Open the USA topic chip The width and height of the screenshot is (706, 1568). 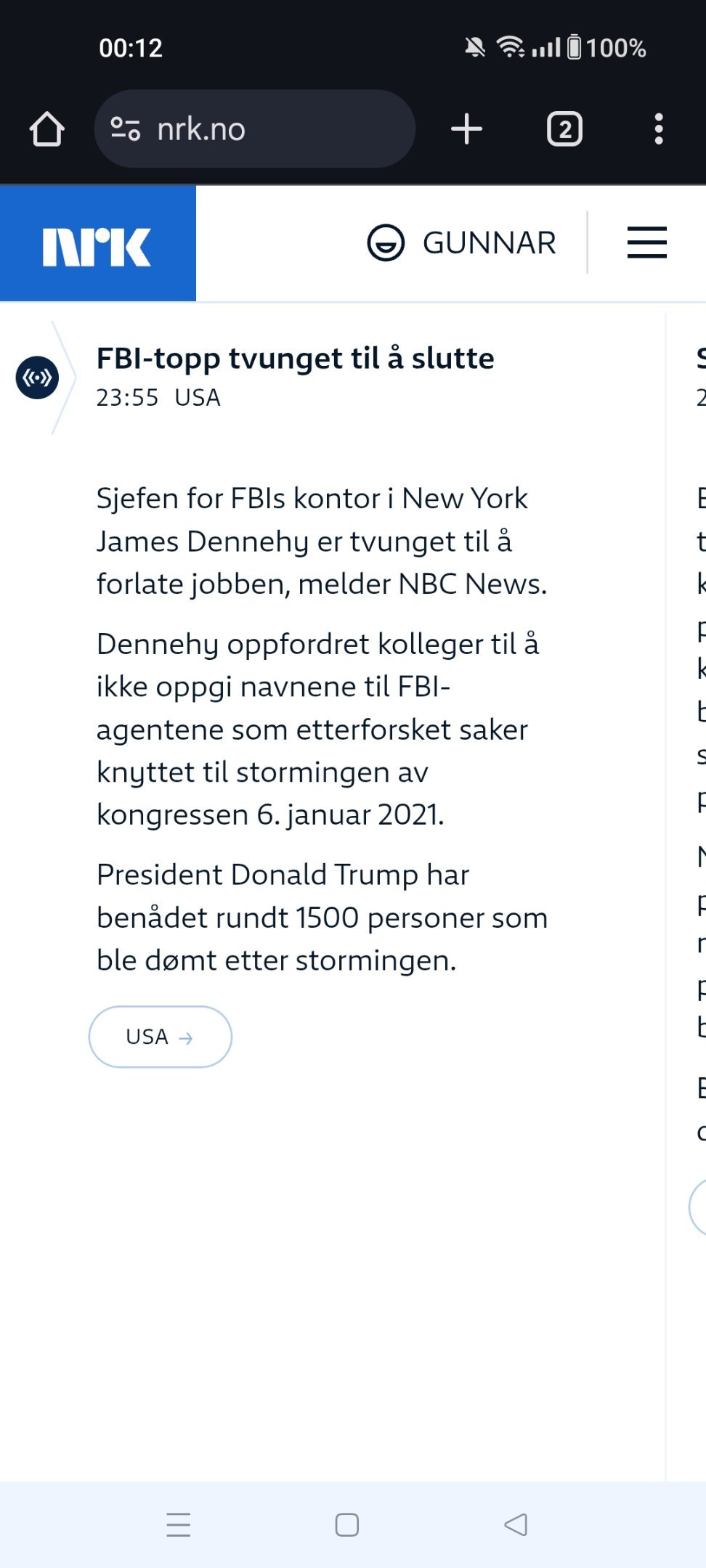click(161, 1037)
